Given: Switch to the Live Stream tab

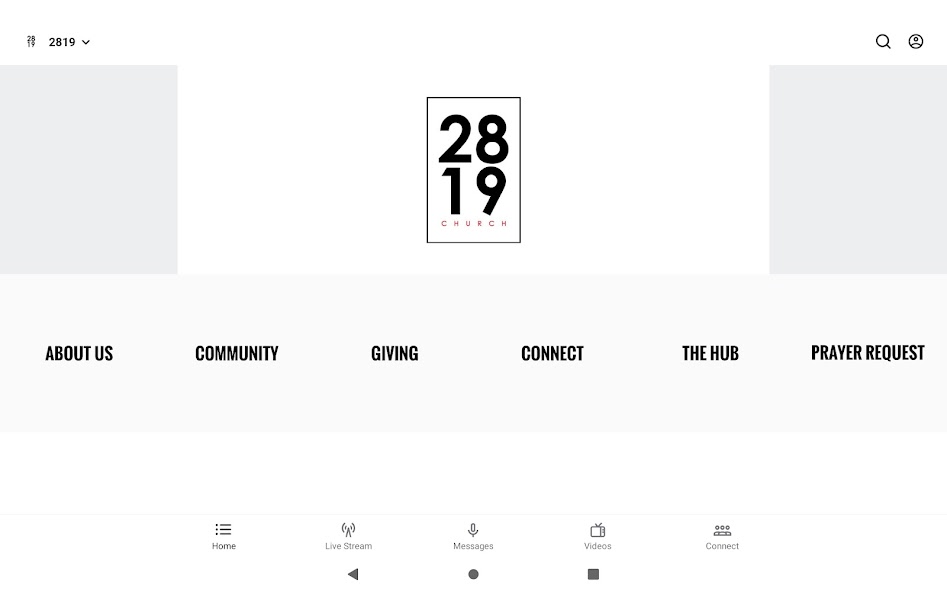Looking at the screenshot, I should pyautogui.click(x=348, y=536).
